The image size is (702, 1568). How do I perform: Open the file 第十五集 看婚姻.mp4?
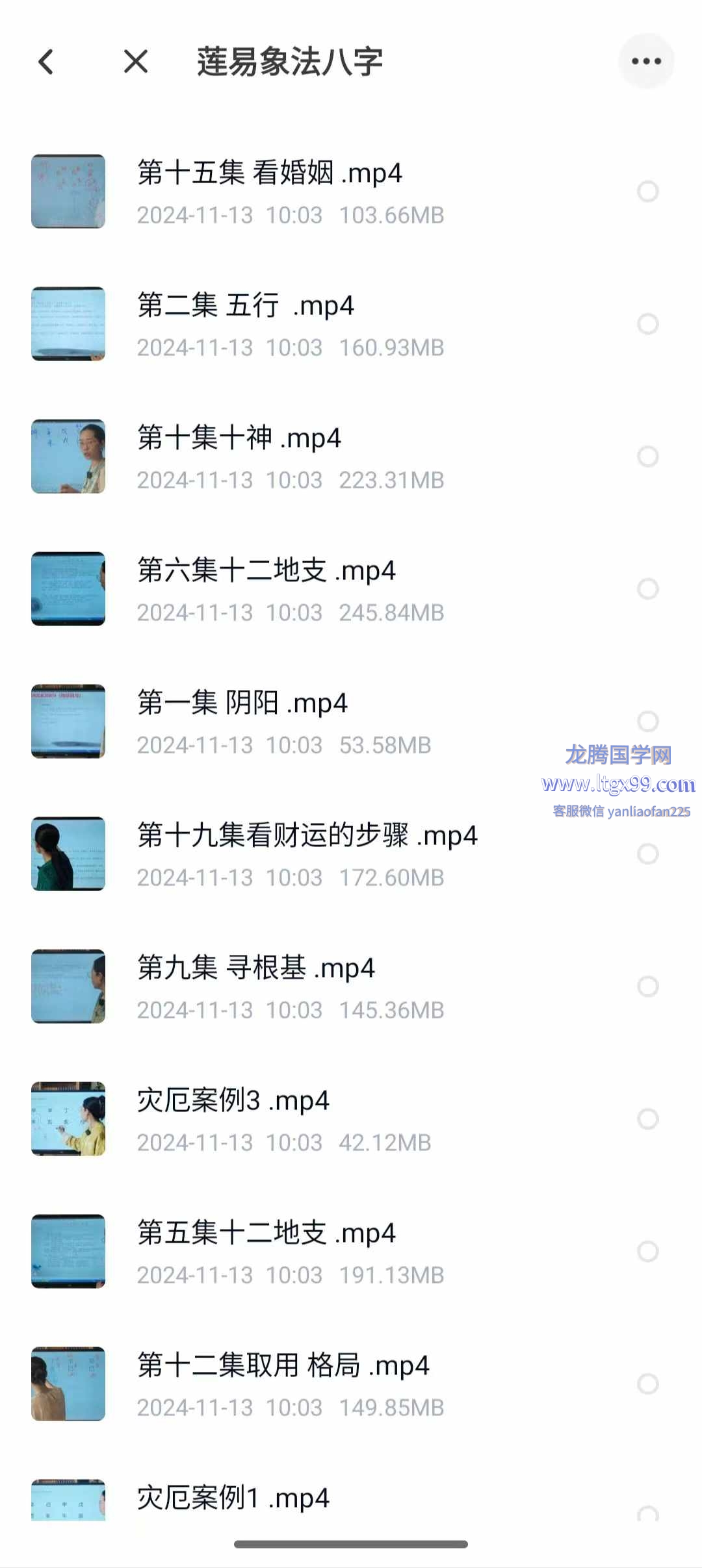(269, 173)
